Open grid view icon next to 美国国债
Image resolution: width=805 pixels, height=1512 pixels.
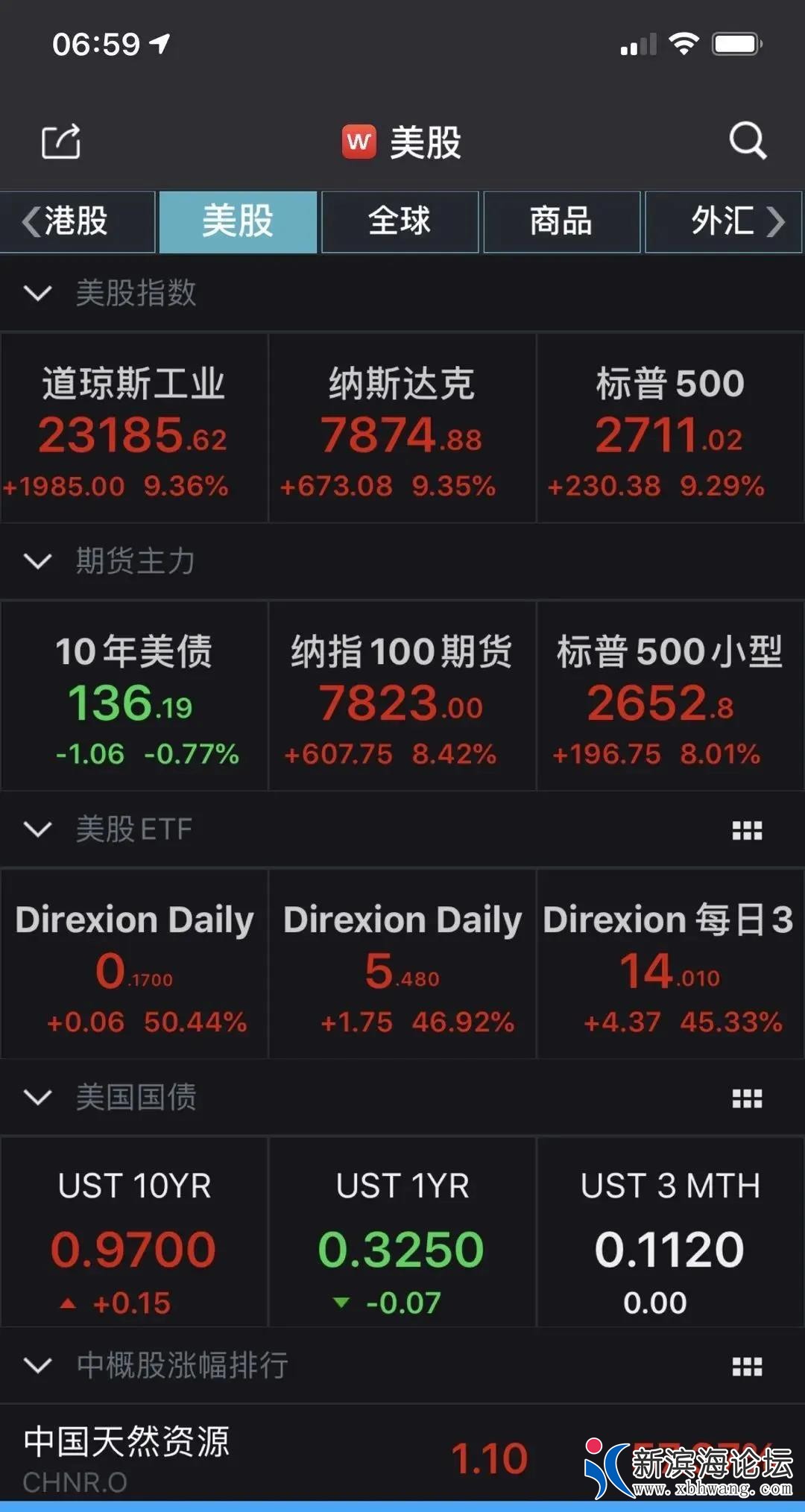coord(747,1098)
